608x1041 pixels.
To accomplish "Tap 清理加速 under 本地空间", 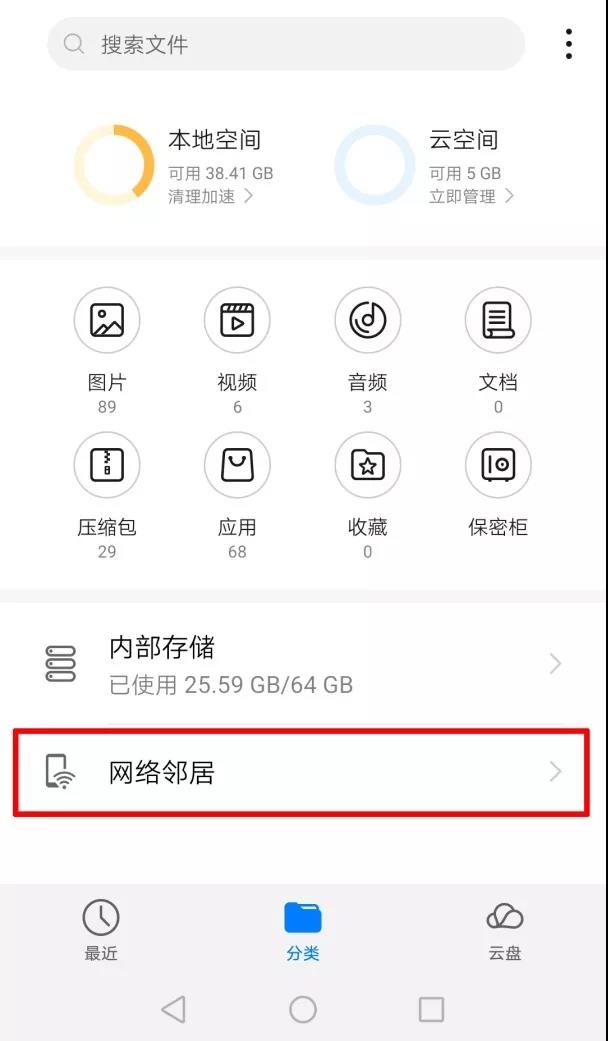I will point(210,197).
